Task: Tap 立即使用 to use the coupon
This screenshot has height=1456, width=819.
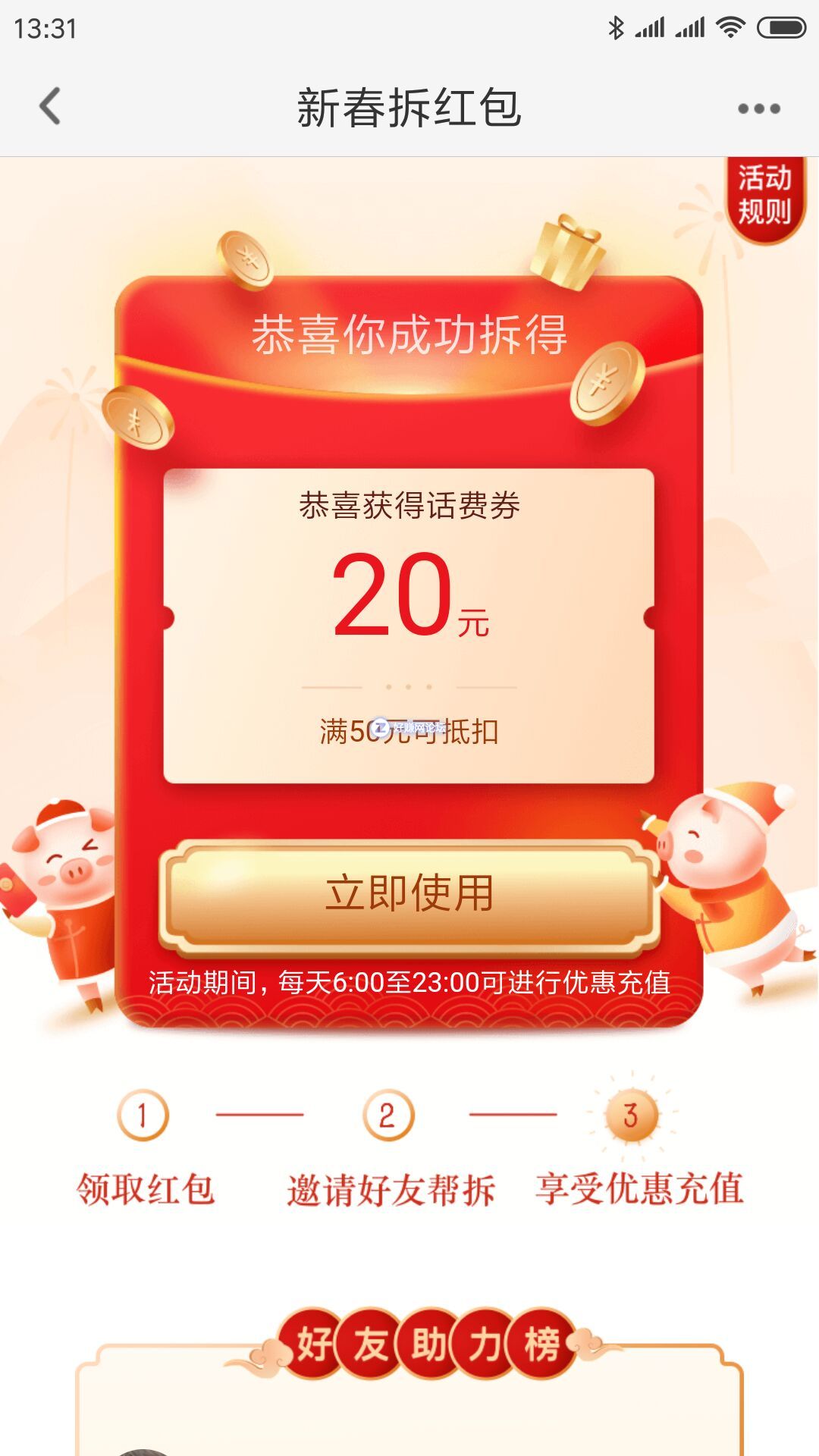Action: pos(409,893)
